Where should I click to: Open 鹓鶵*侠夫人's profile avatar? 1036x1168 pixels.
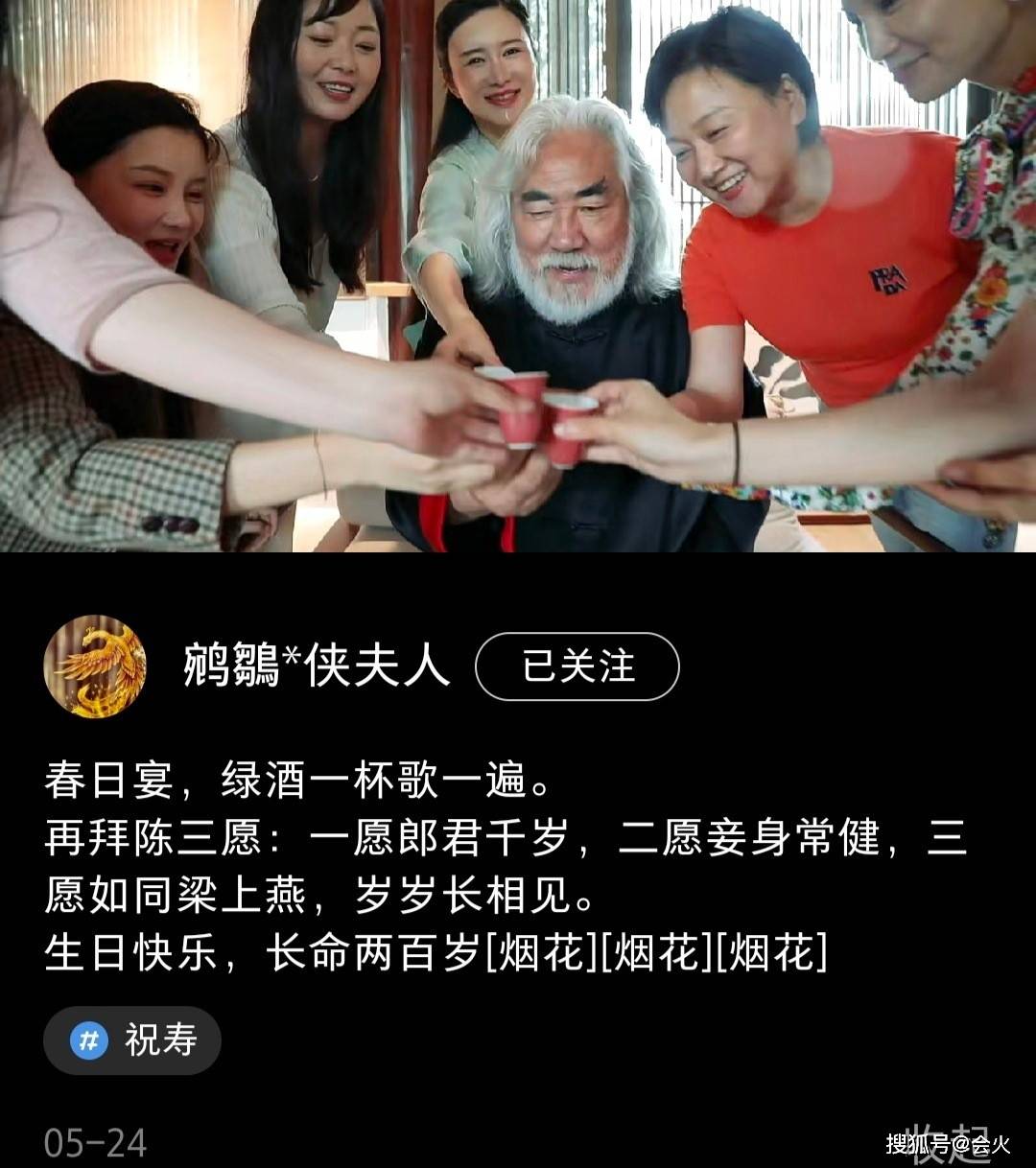click(x=95, y=666)
